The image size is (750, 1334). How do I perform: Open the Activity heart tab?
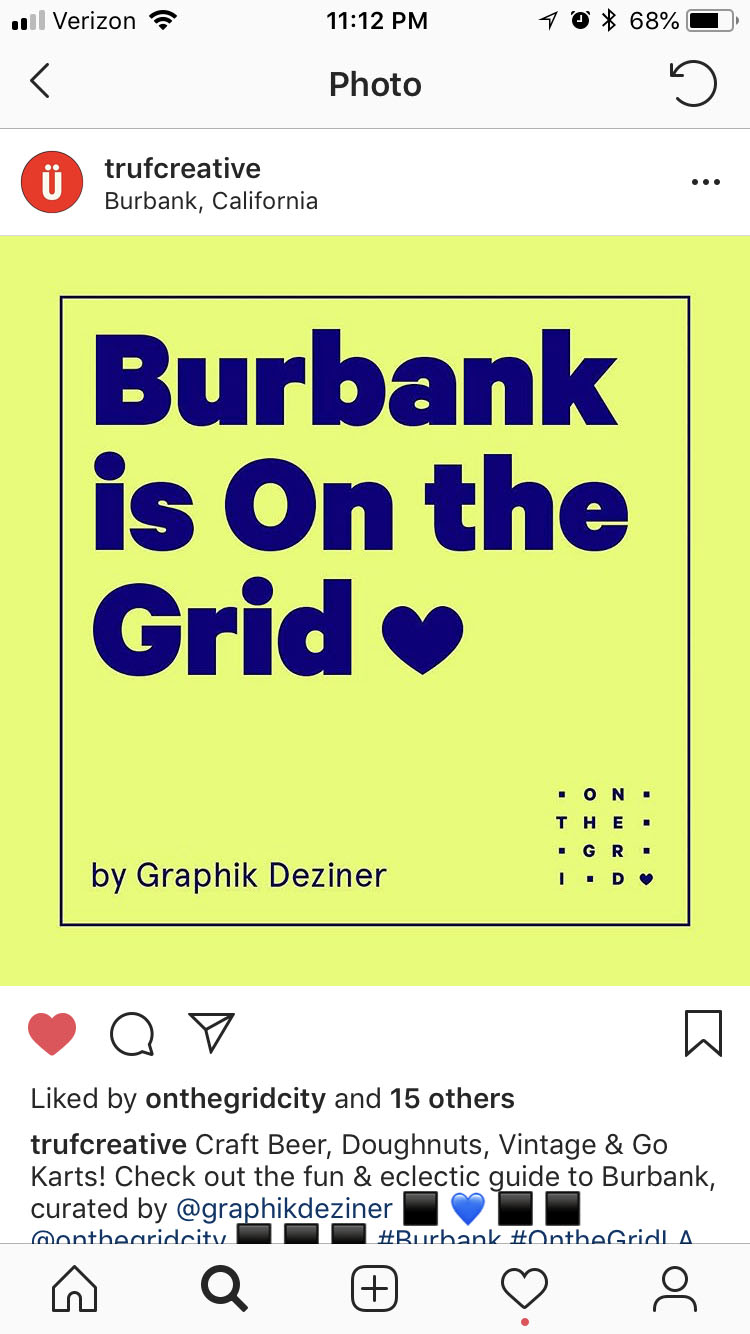[x=525, y=1288]
